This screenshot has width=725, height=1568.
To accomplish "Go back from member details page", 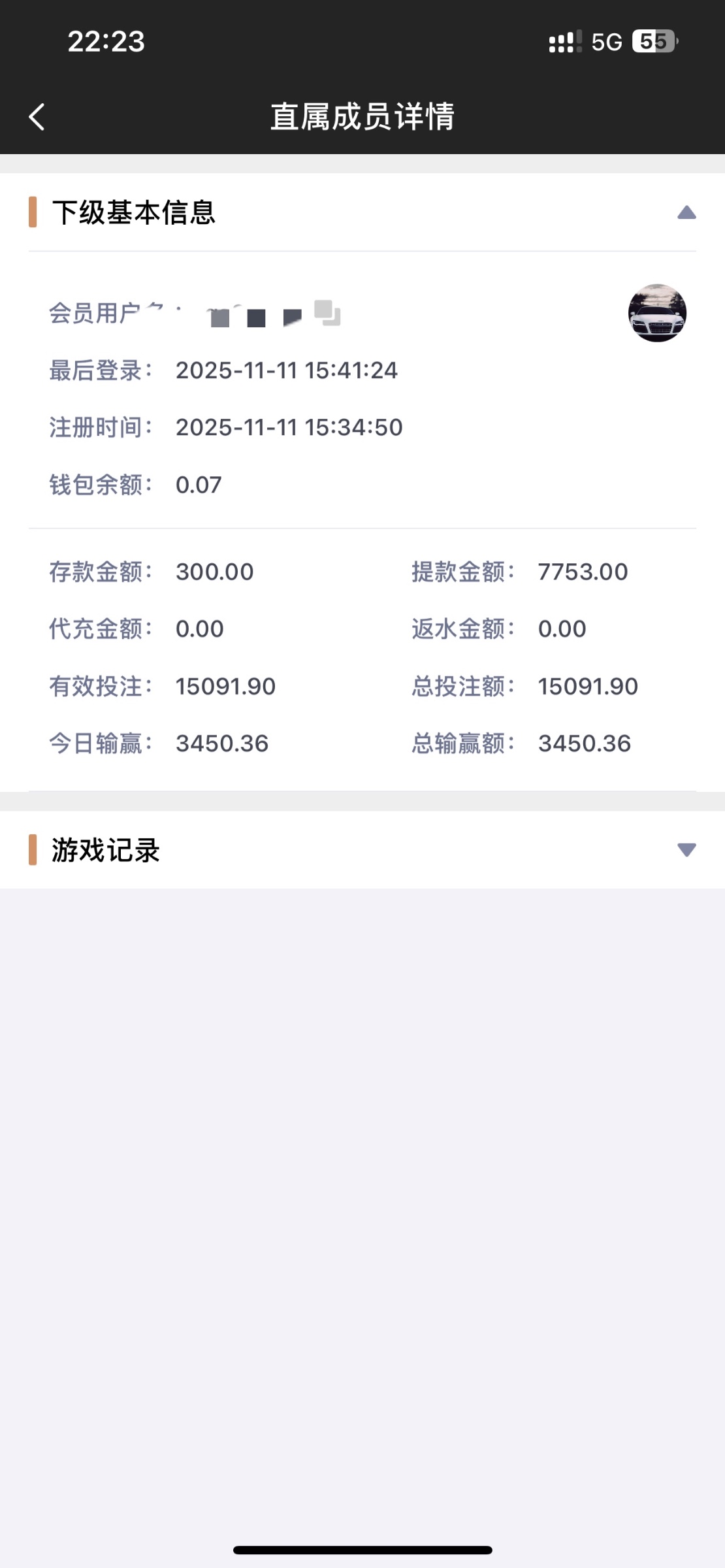I will pyautogui.click(x=37, y=118).
